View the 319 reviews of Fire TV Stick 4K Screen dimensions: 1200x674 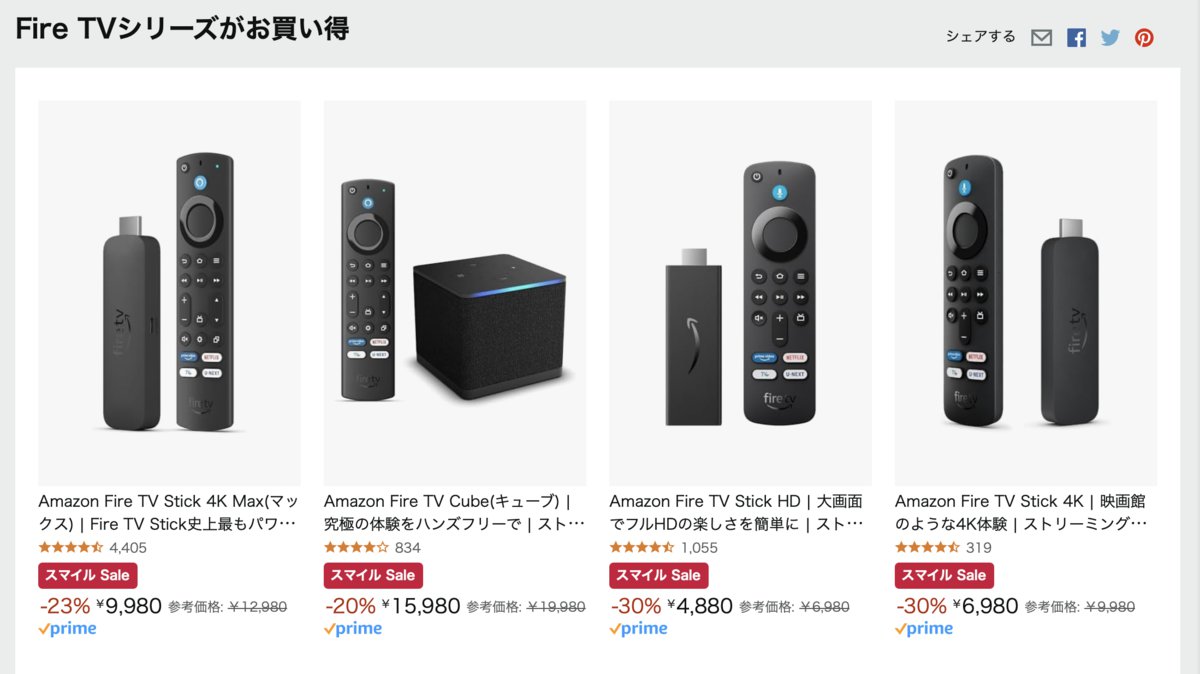[979, 548]
